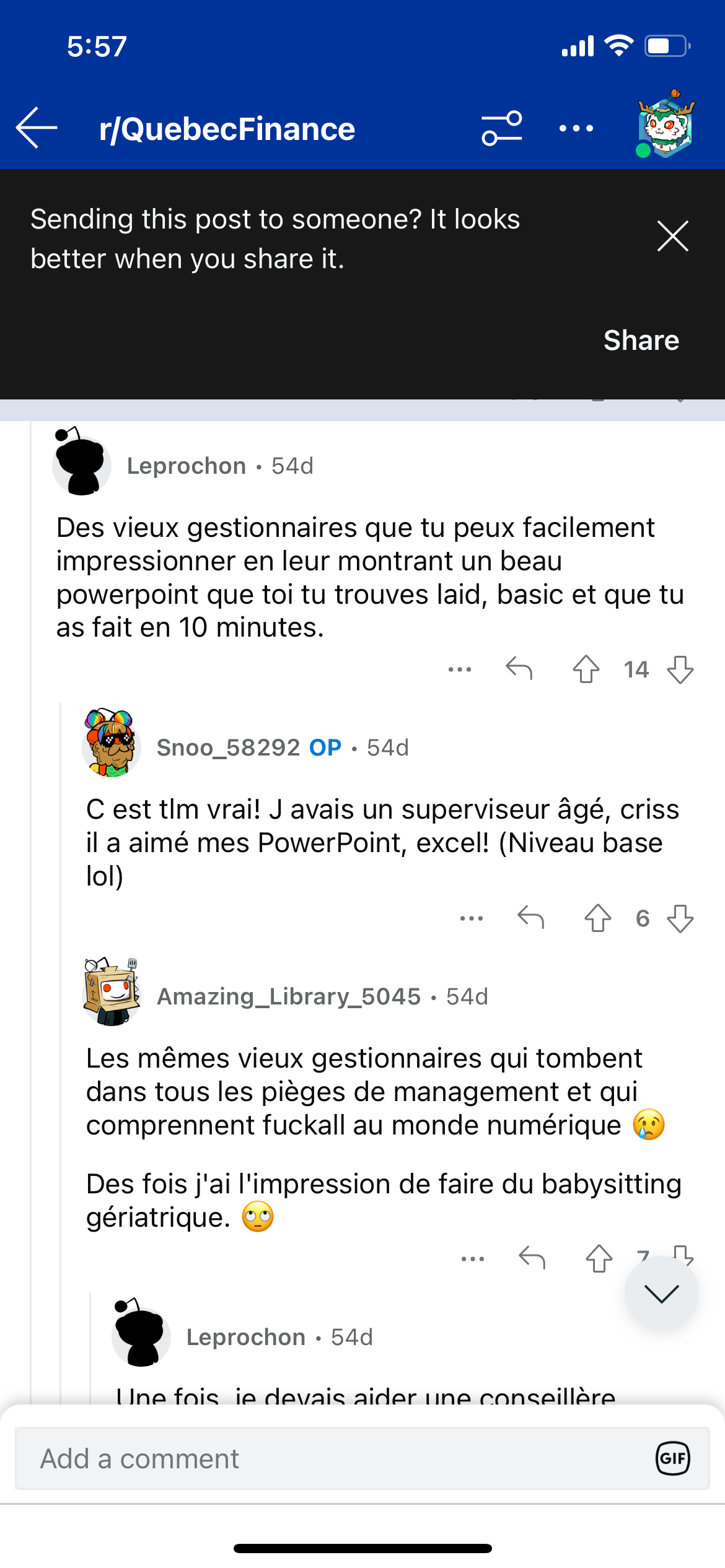Upvote Snoo_58292's comment
725x1568 pixels.
pyautogui.click(x=597, y=918)
